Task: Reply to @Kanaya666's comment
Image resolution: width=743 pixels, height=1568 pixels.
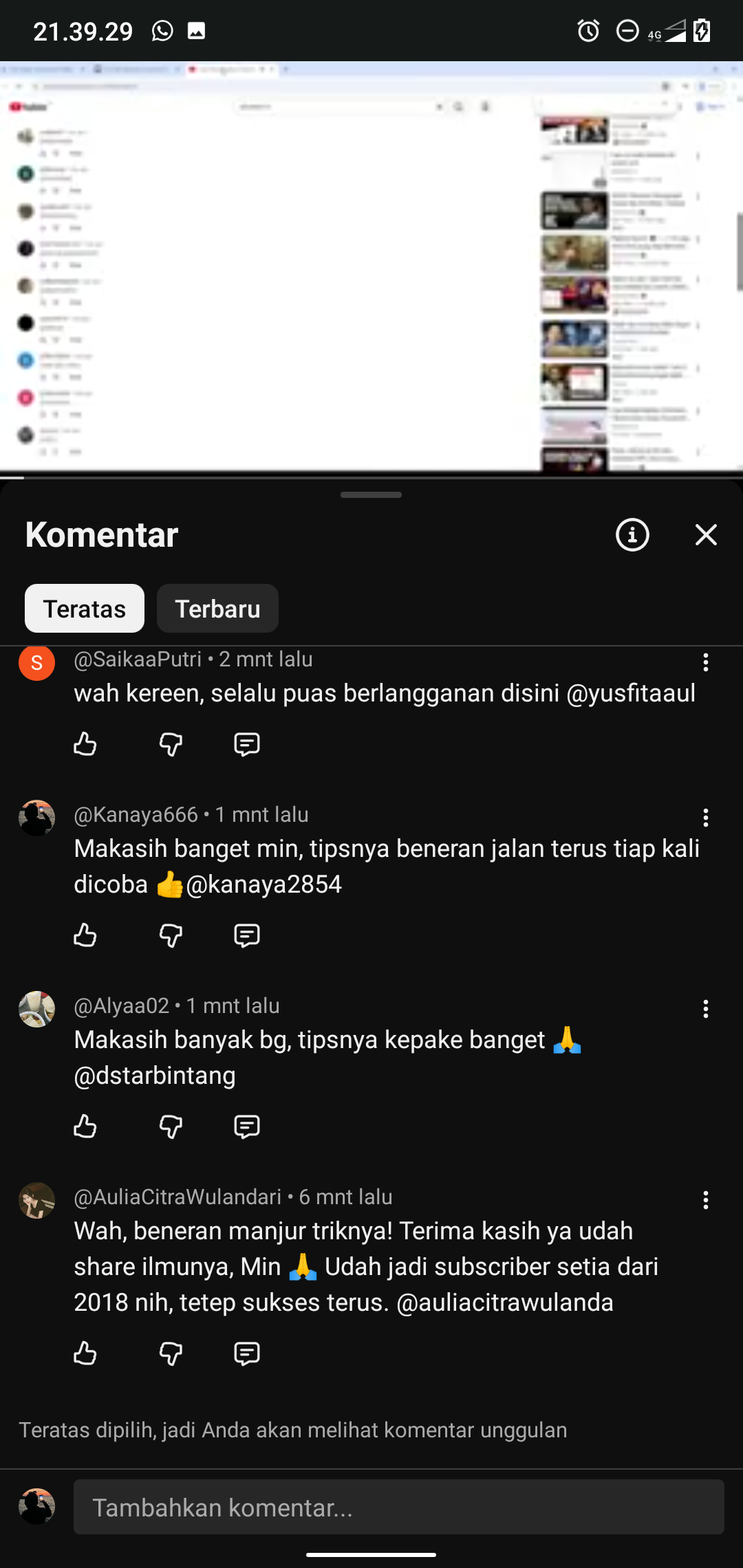Action: coord(247,935)
